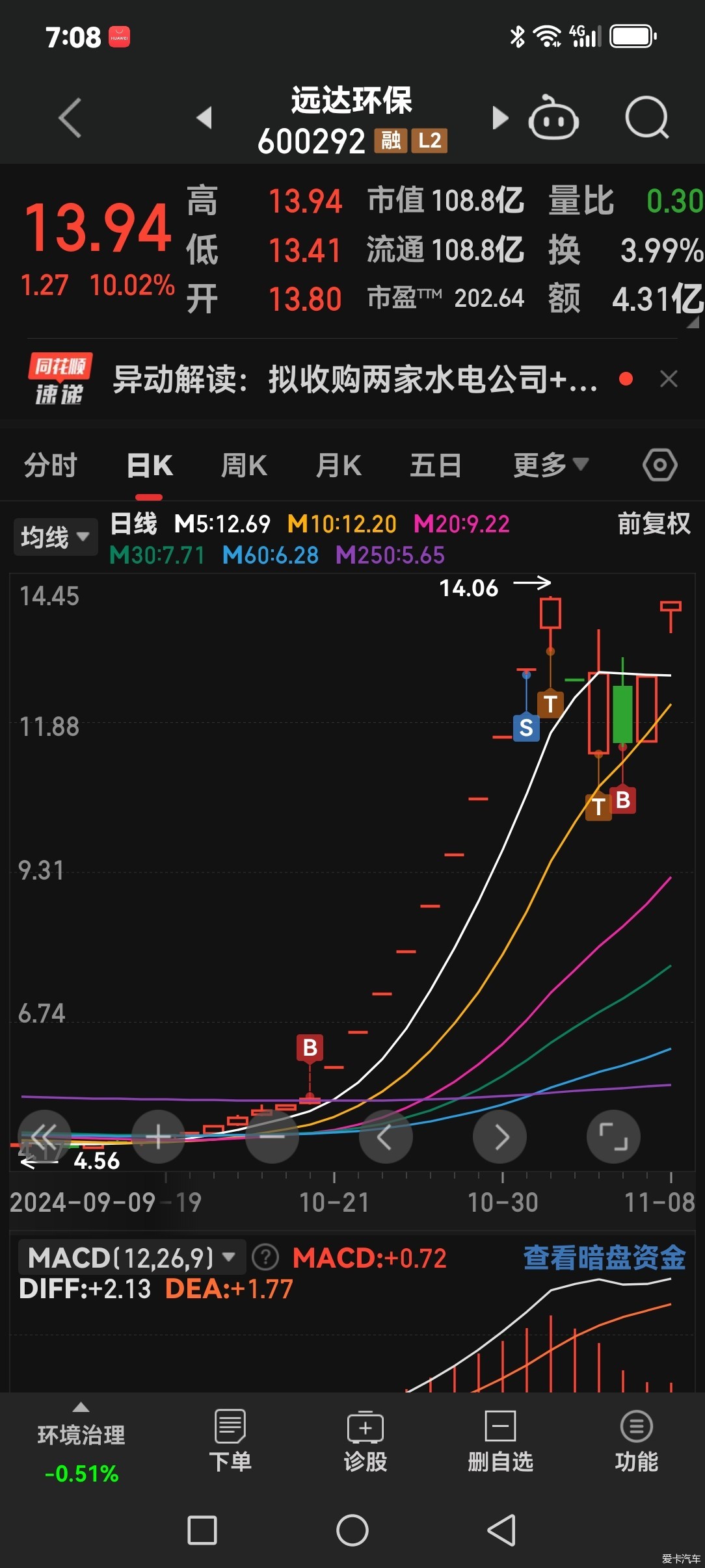Open the 均线 indicator dropdown
Viewport: 705px width, 1568px height.
55,537
